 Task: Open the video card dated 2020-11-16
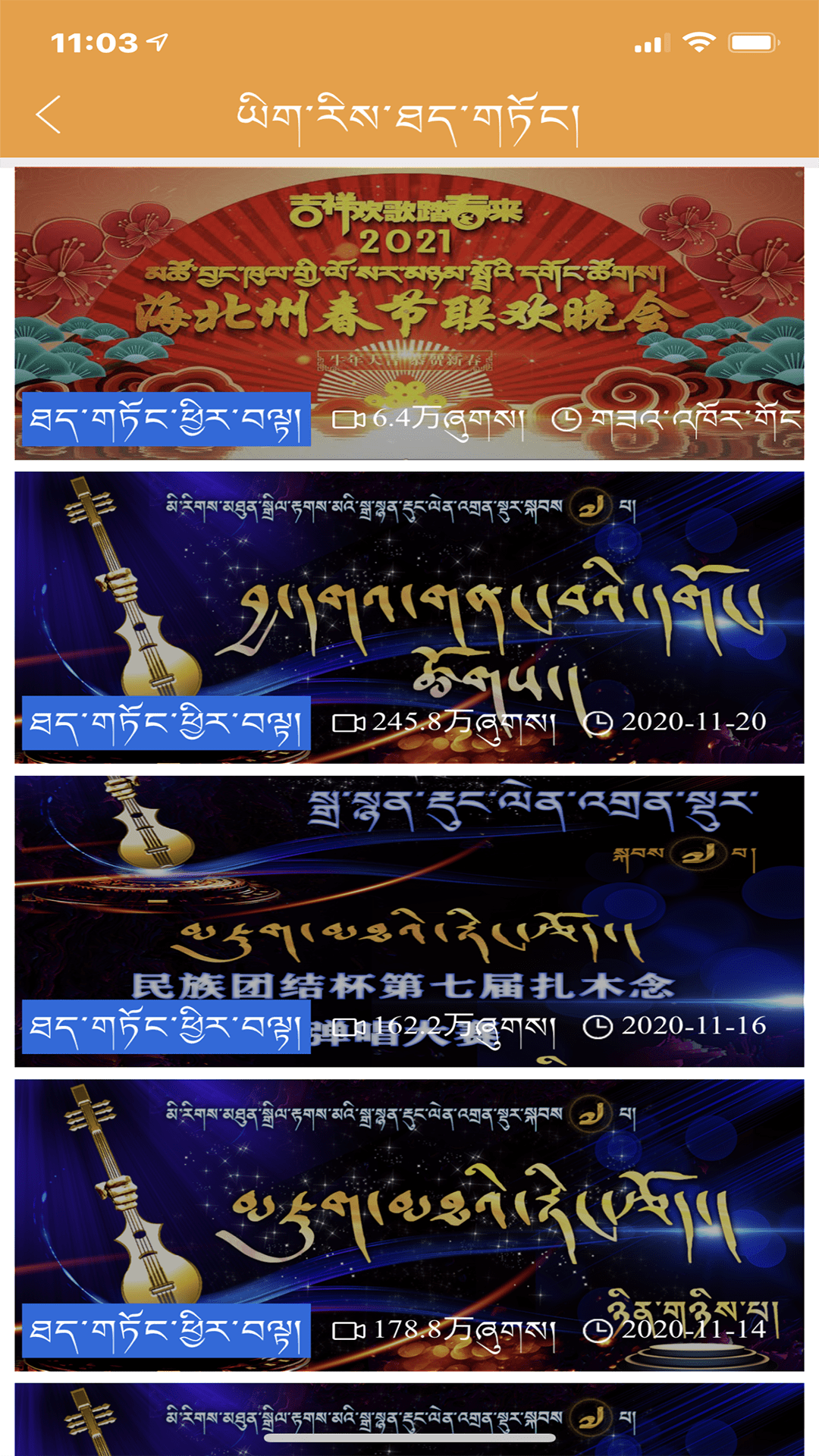pos(409,910)
